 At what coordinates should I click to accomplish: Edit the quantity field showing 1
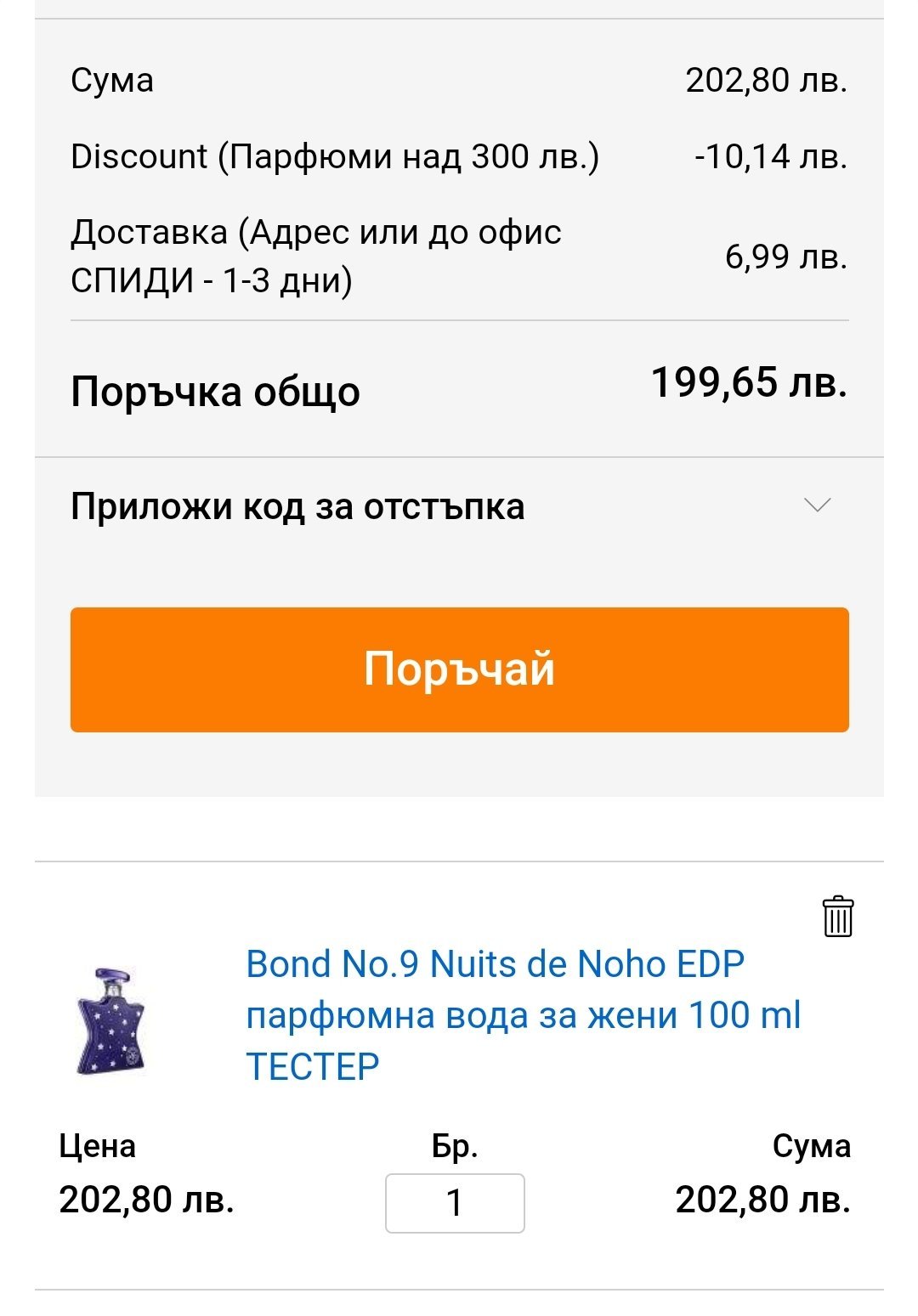click(x=455, y=1202)
